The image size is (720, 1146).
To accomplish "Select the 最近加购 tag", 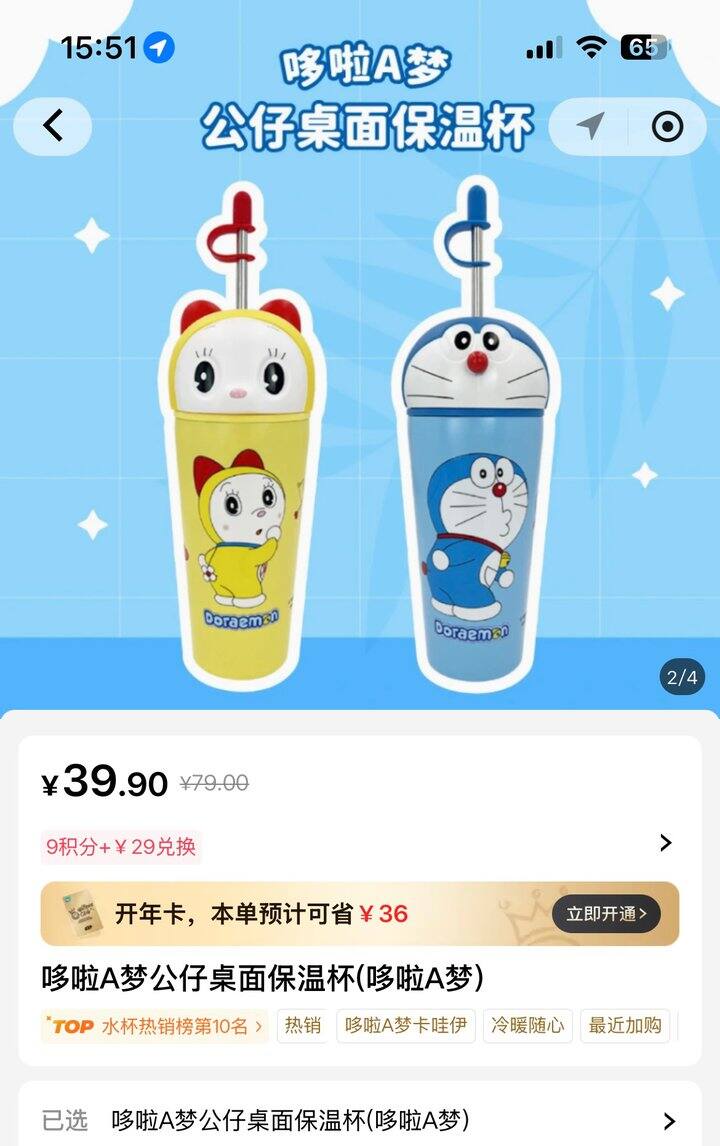I will coord(625,1025).
